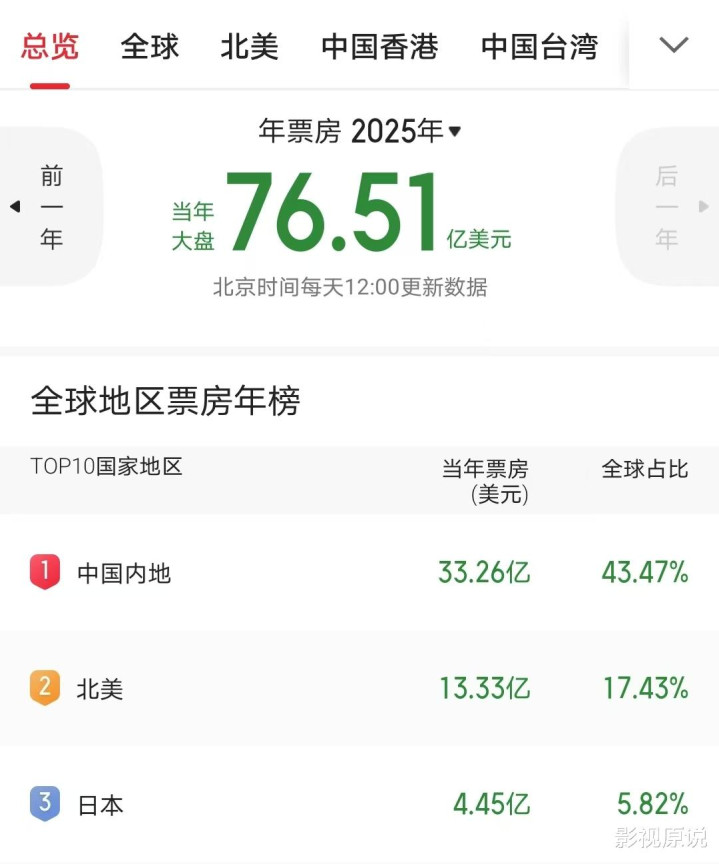Image resolution: width=719 pixels, height=864 pixels.
Task: Switch to the 中国台湾 tab
Action: pos(540,47)
